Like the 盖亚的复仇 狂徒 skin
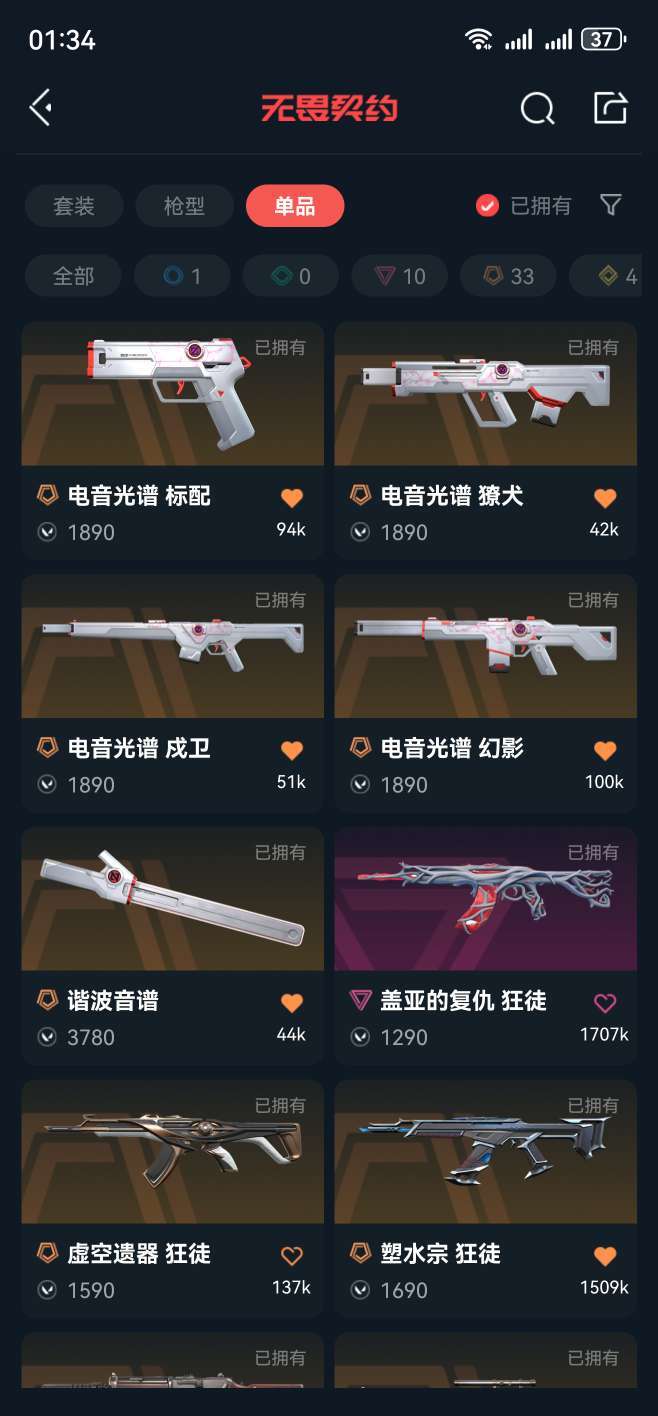The height and width of the screenshot is (1416, 658). 604,1002
